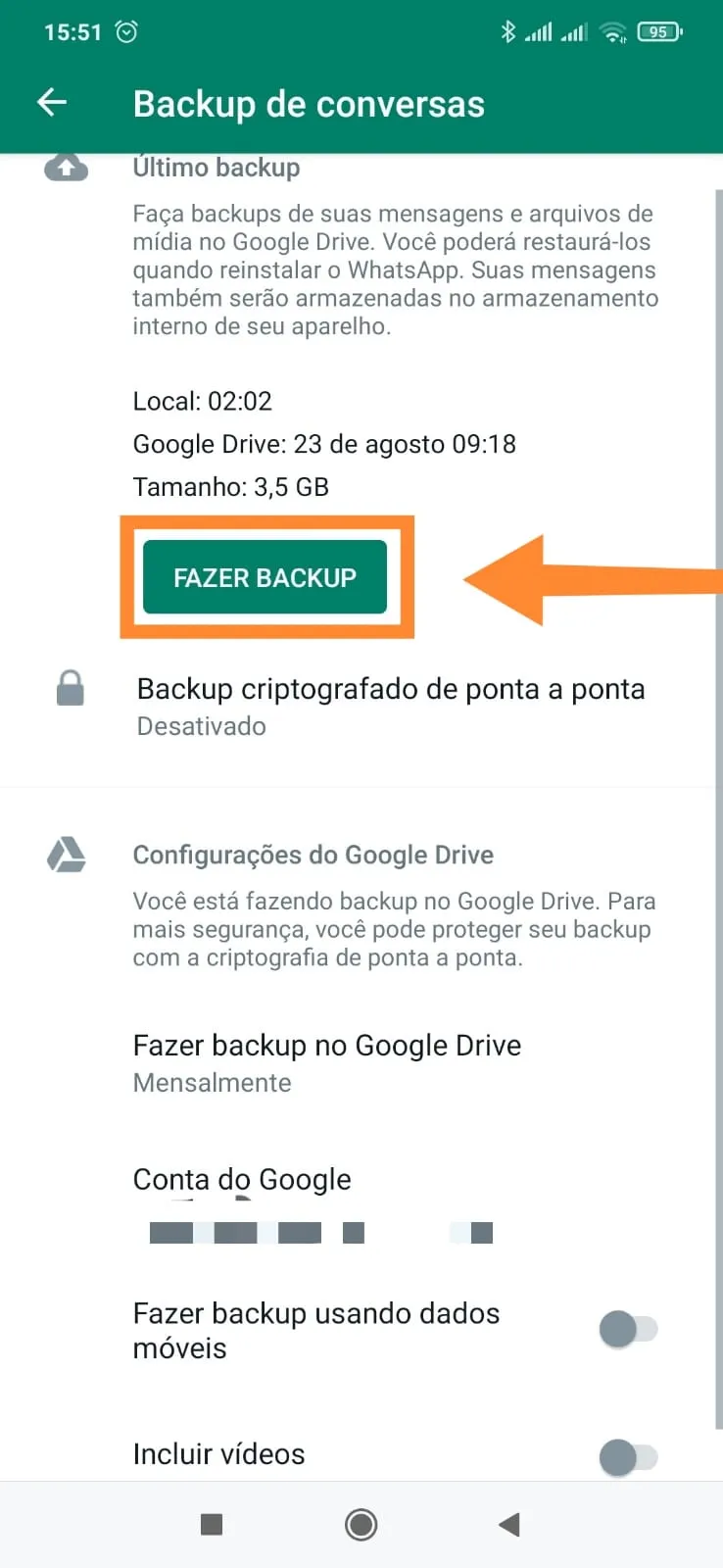Turn on the Incluir vídeos toggle
The height and width of the screenshot is (1568, 723).
coord(628,1458)
